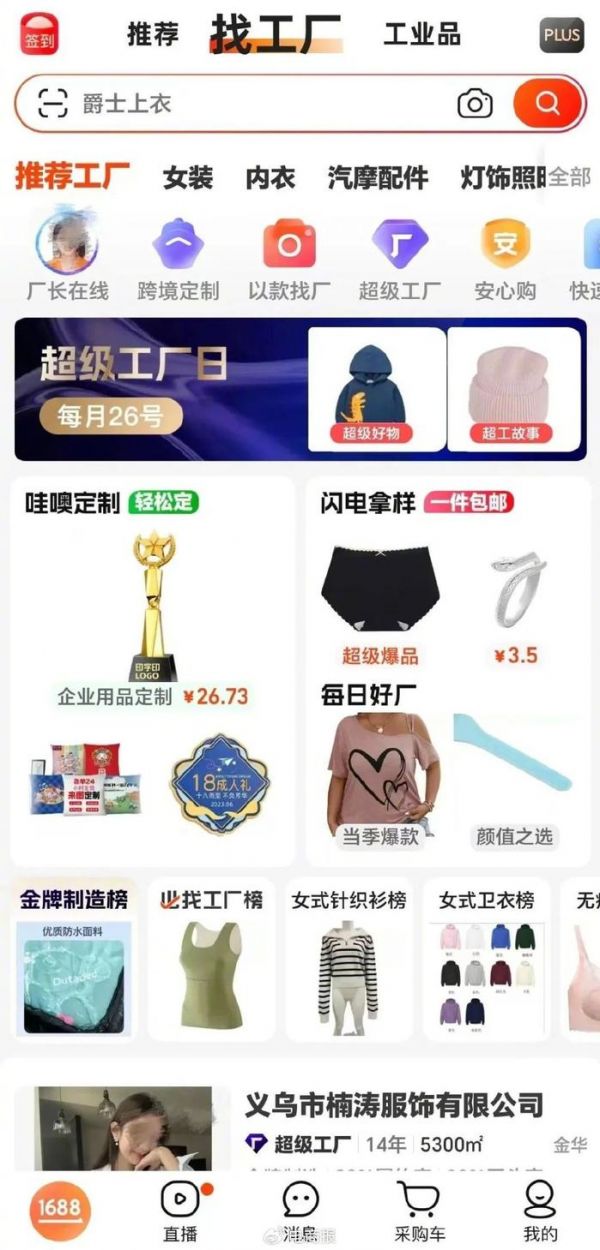Go to the 直播 tab
The height and width of the screenshot is (1250, 600).
click(179, 1208)
